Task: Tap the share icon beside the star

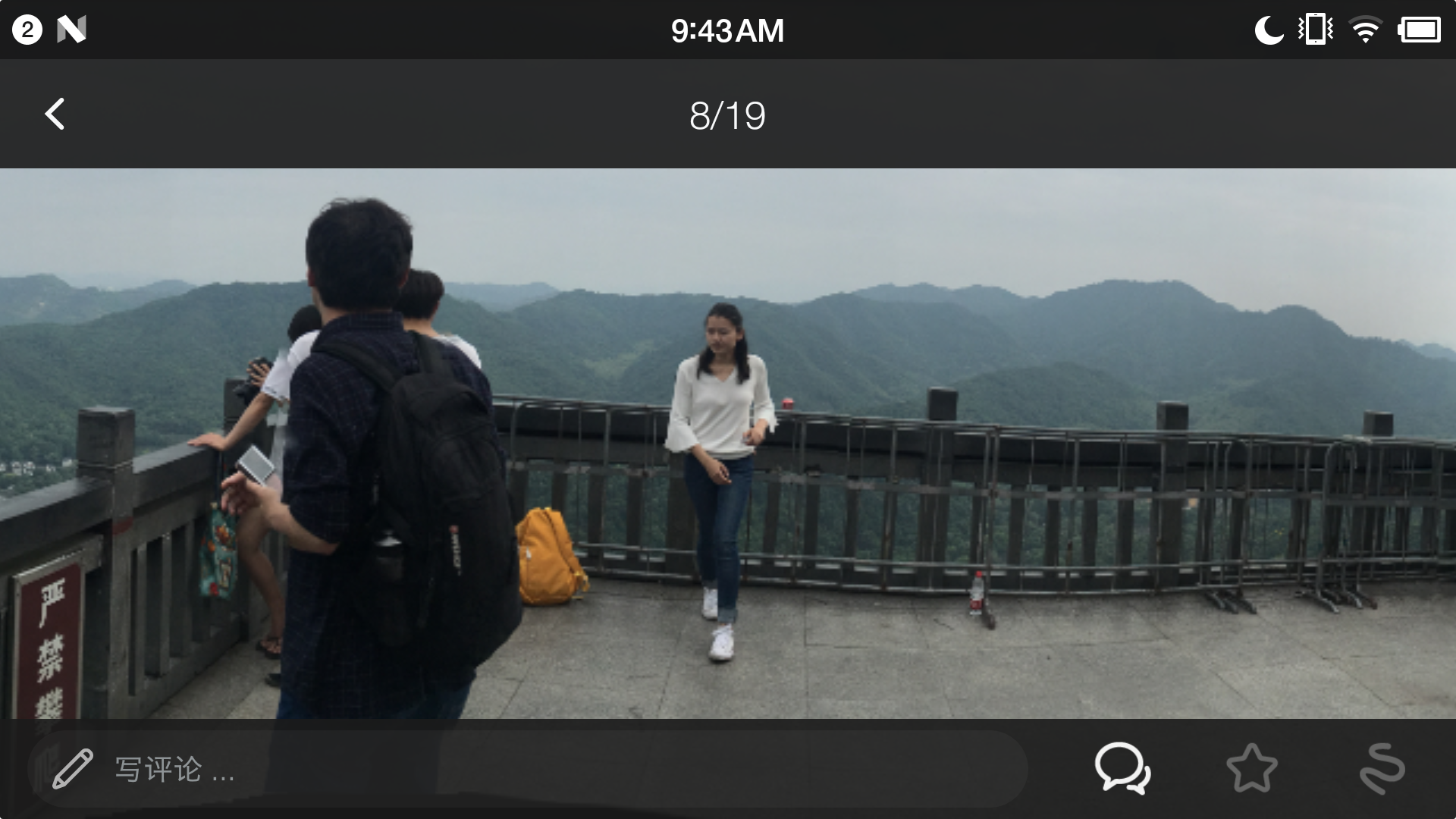Action: pyautogui.click(x=1382, y=768)
